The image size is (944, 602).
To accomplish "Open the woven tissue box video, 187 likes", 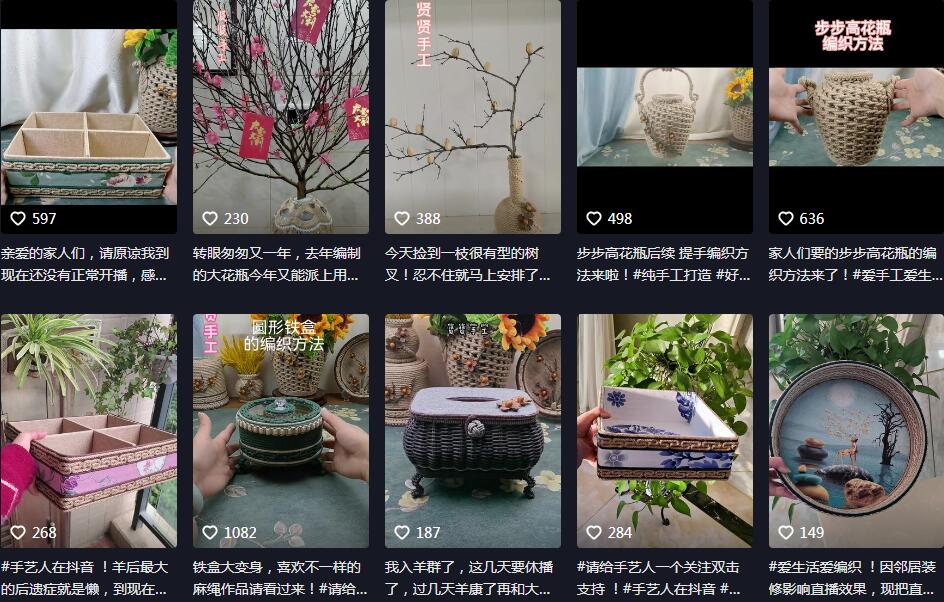I will pos(472,430).
